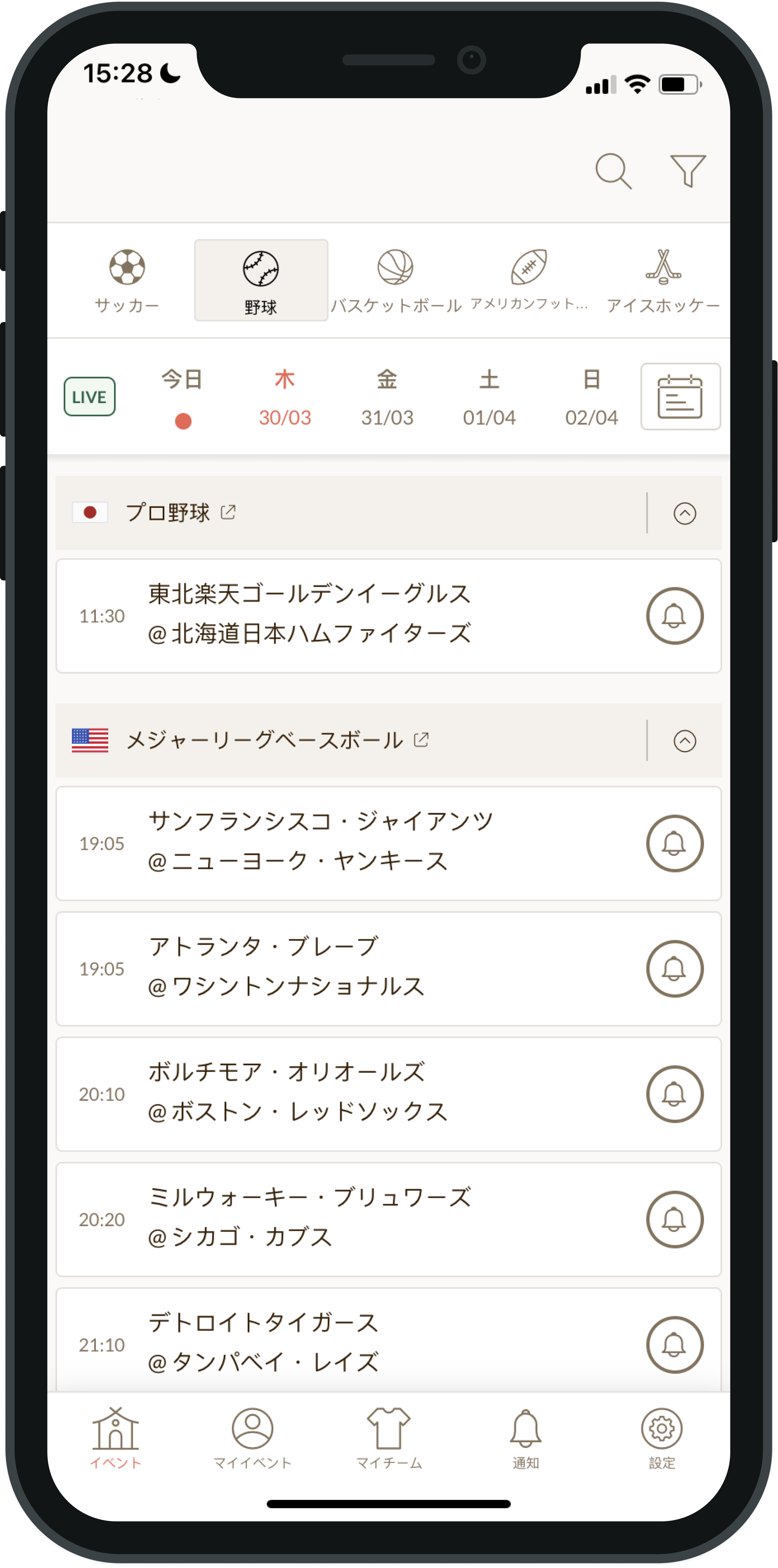Collapse the メジャーリーグベースボール section
Viewport: 778px width, 1568px height.
coord(684,741)
